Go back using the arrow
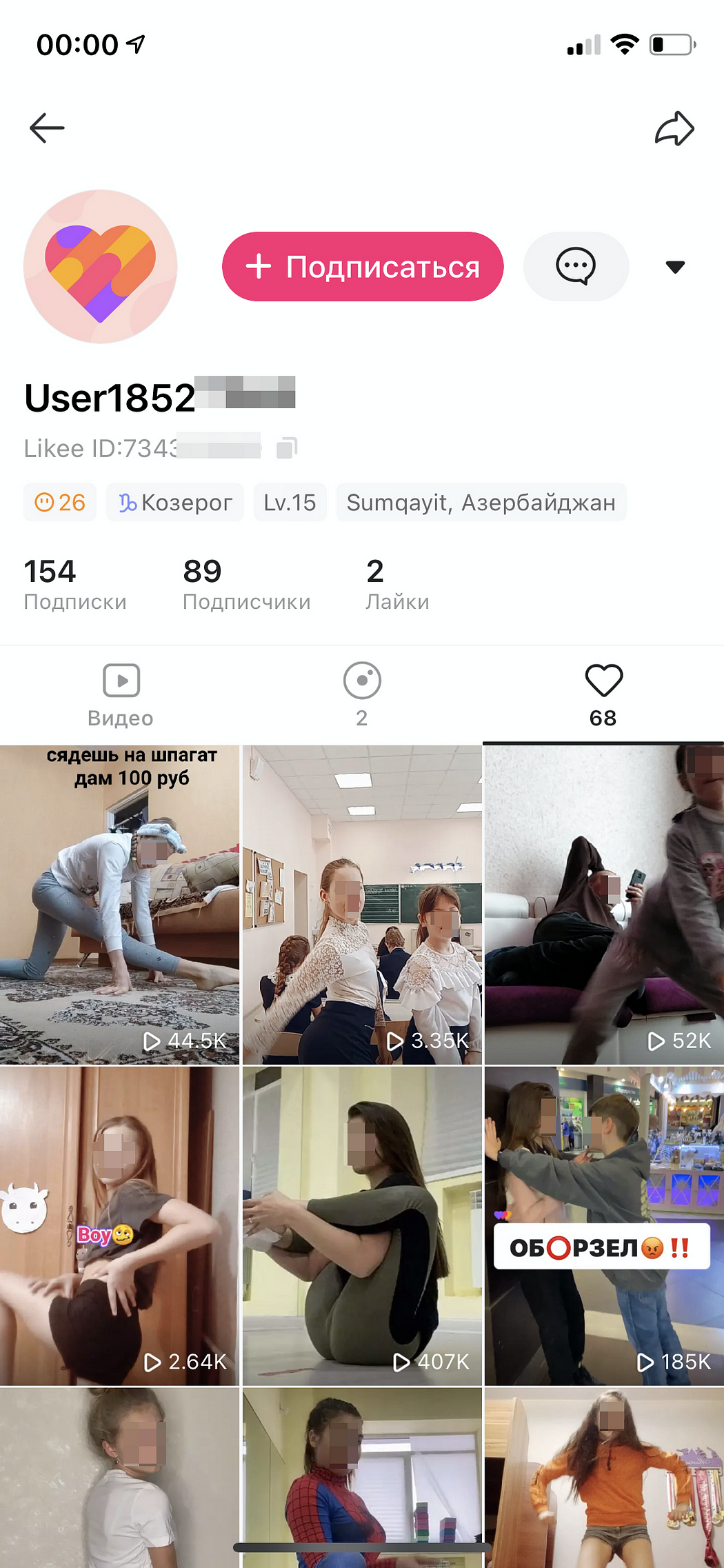 click(x=47, y=128)
